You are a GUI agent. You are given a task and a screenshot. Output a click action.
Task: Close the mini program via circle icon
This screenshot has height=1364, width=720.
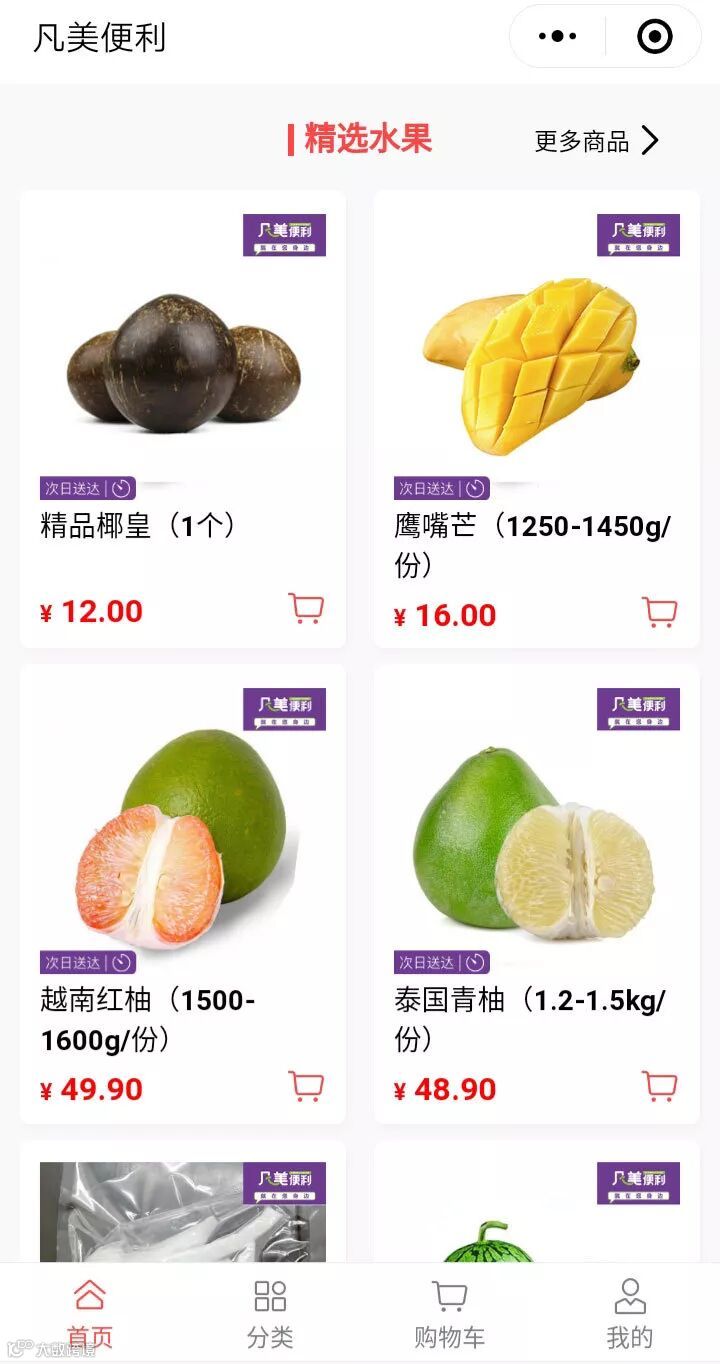point(654,37)
